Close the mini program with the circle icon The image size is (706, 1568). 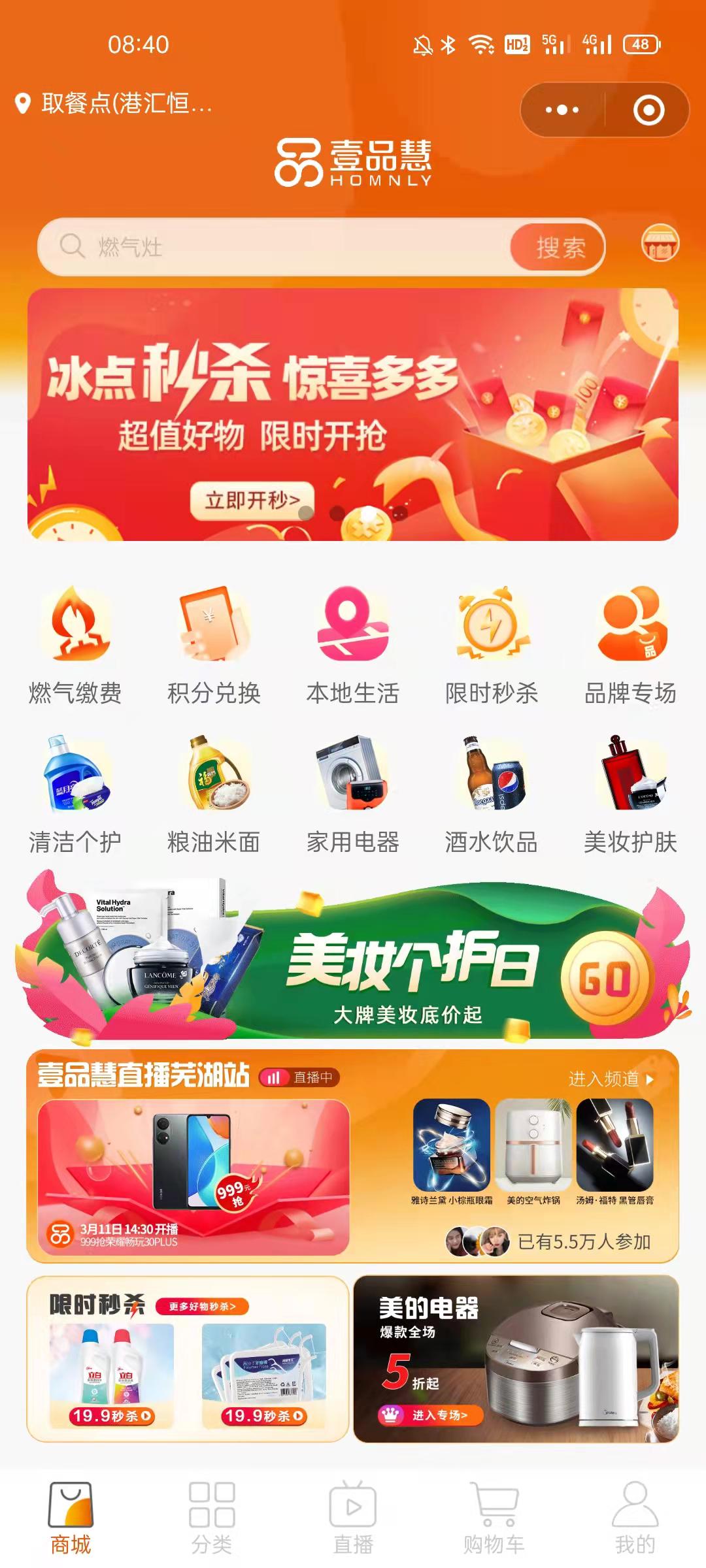click(648, 110)
